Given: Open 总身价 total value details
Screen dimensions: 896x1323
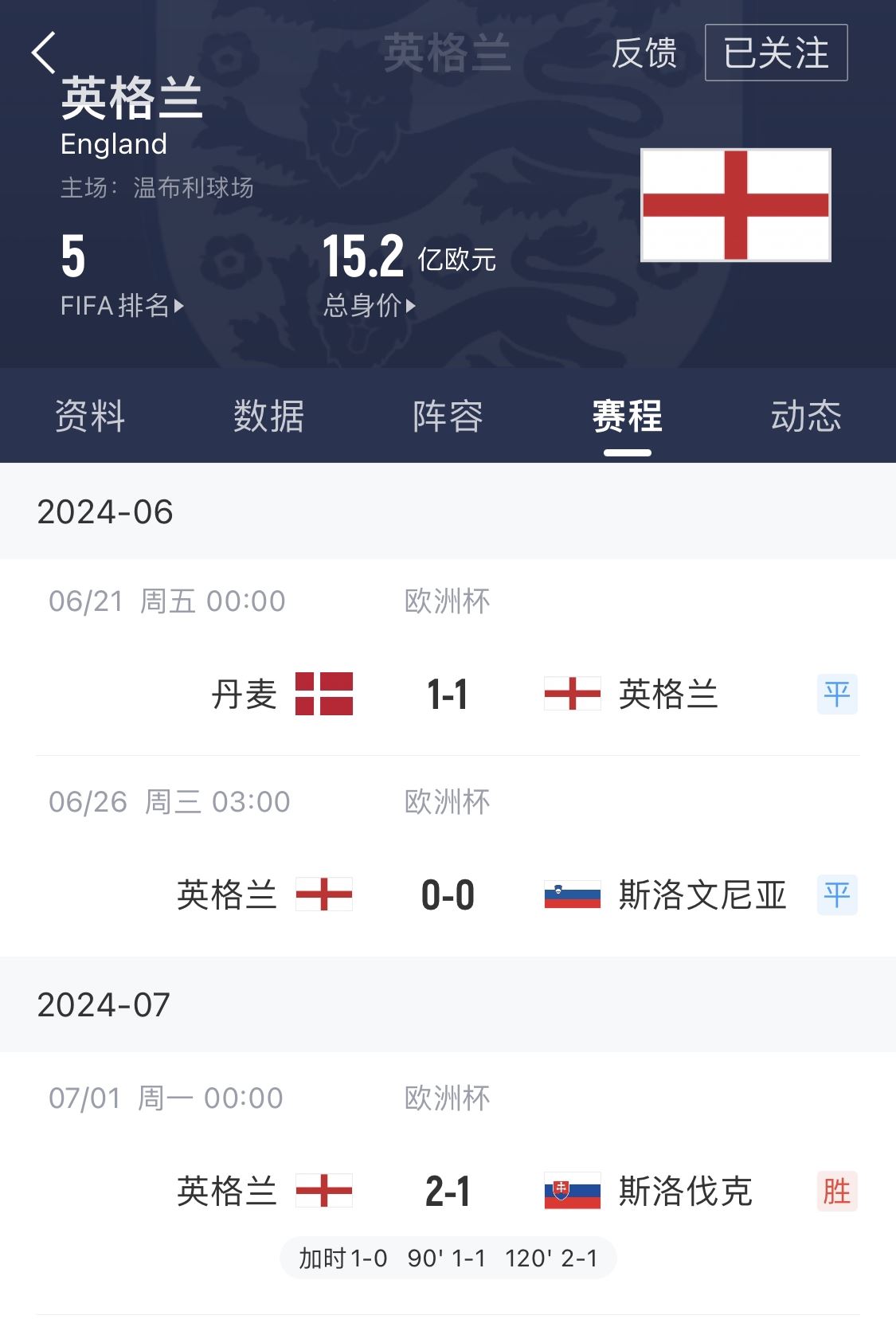Looking at the screenshot, I should (369, 306).
